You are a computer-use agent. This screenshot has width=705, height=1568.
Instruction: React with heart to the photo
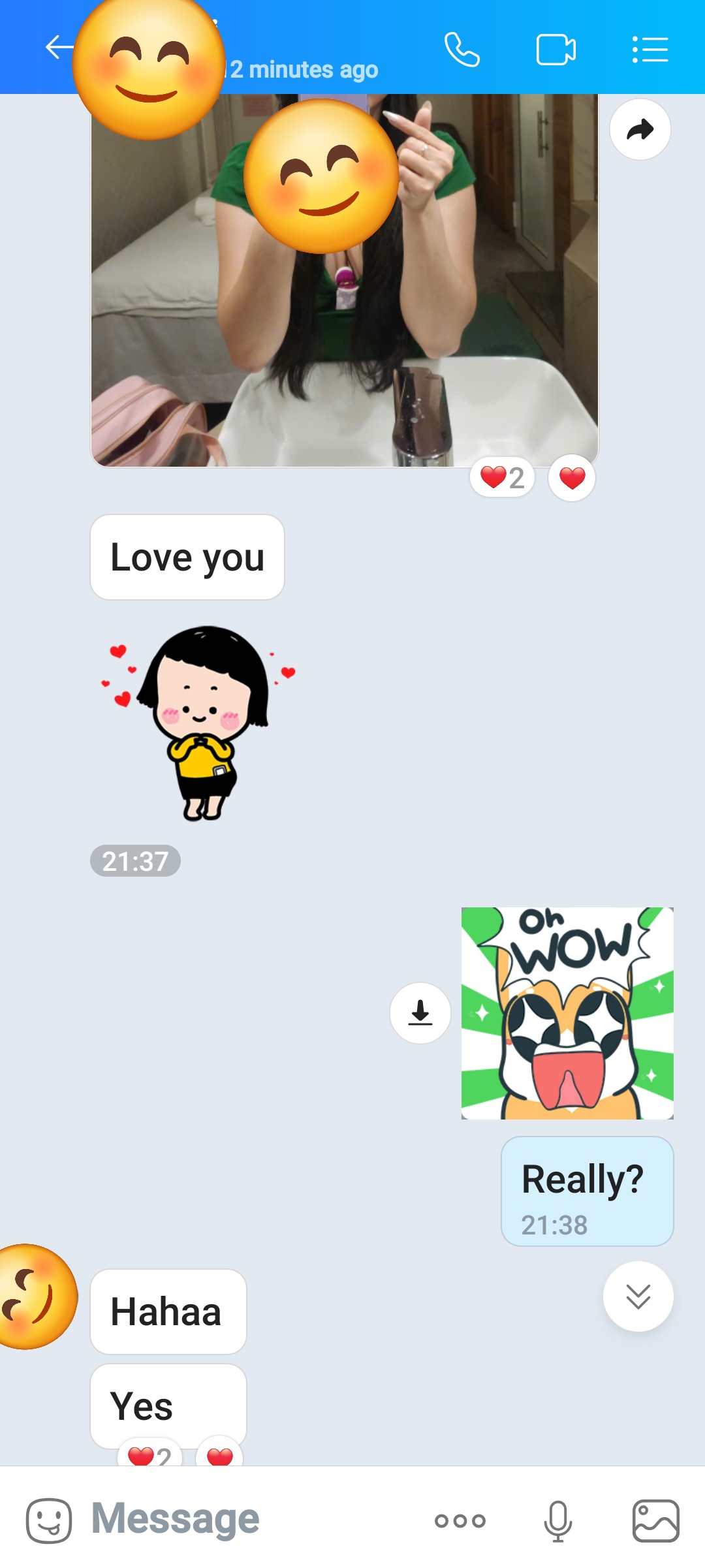[x=572, y=478]
